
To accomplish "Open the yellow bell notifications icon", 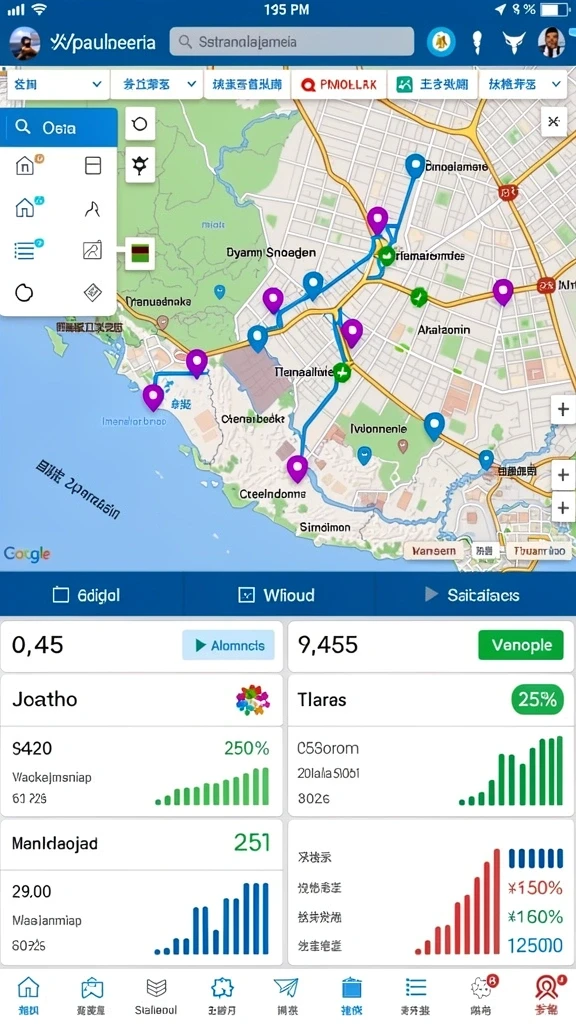I will (441, 42).
